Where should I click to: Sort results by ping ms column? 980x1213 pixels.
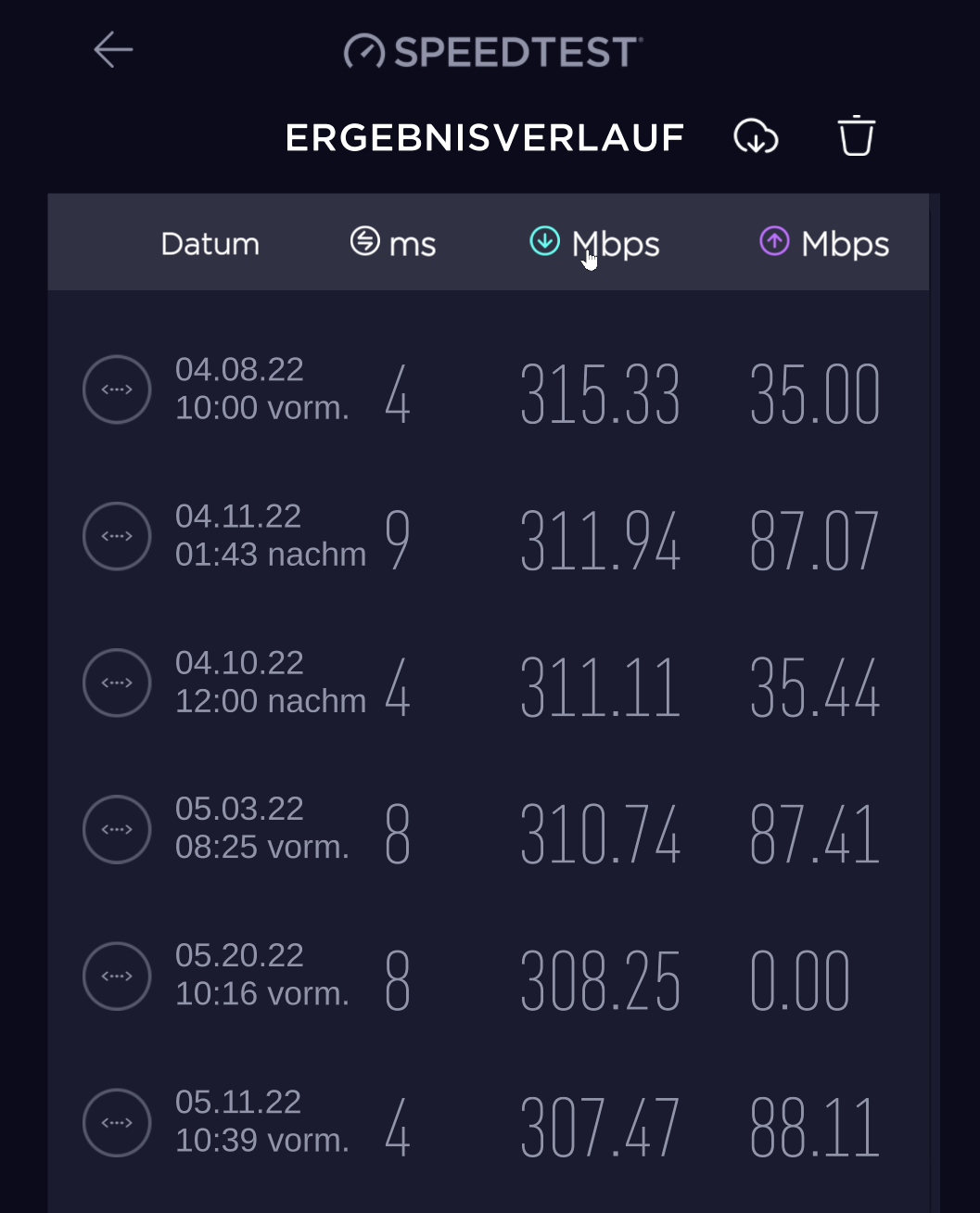point(393,244)
